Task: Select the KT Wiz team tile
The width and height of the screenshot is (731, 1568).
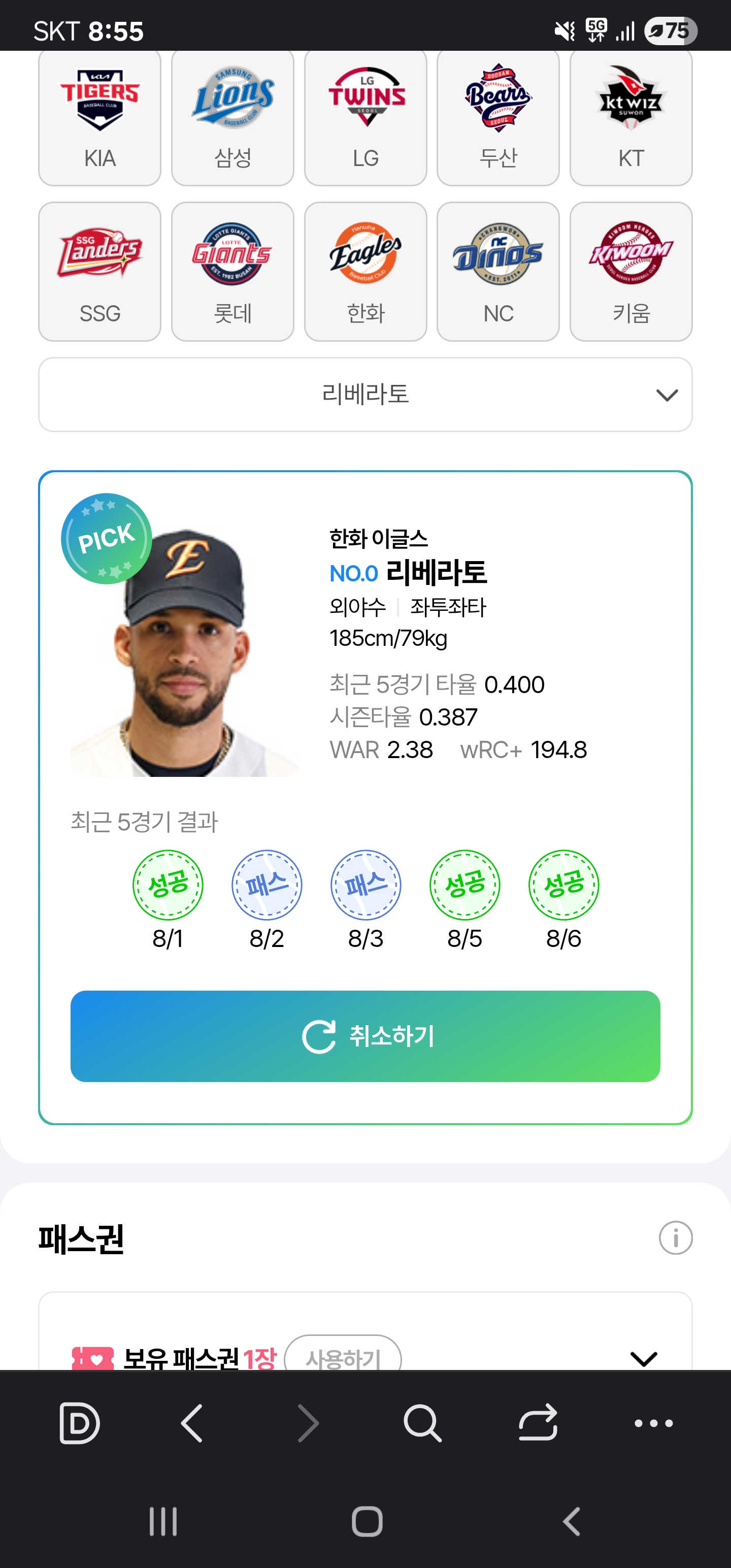Action: (x=631, y=118)
